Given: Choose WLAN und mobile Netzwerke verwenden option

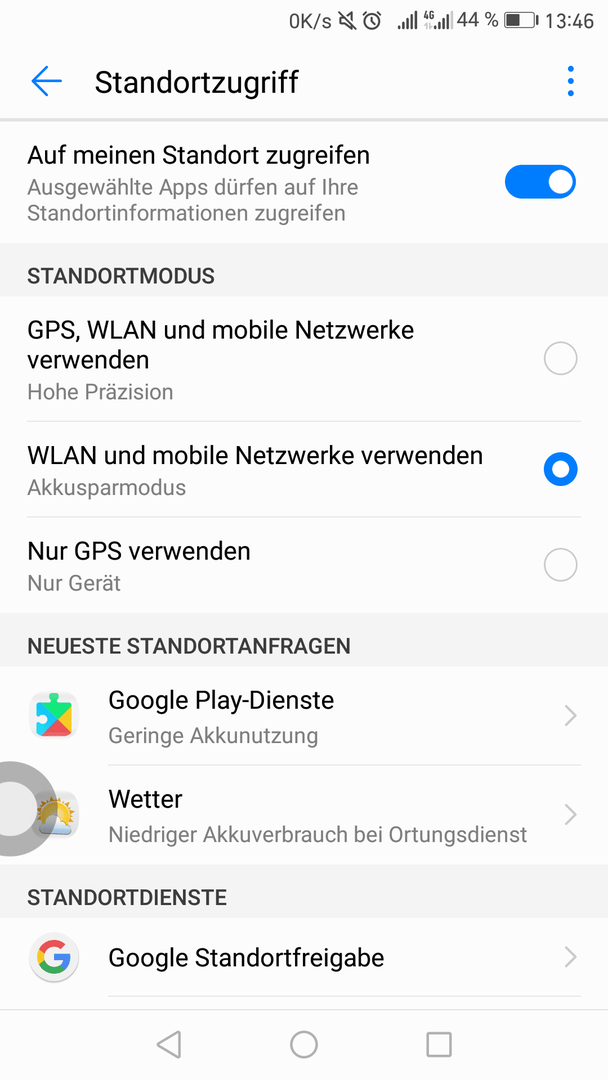Looking at the screenshot, I should (304, 469).
